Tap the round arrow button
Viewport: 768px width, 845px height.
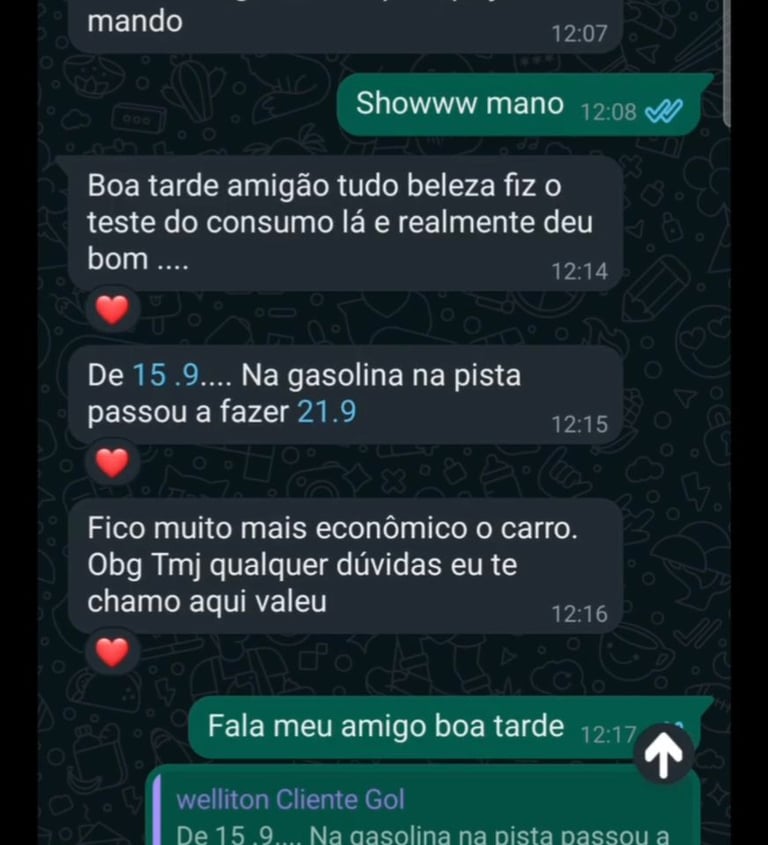click(x=664, y=754)
